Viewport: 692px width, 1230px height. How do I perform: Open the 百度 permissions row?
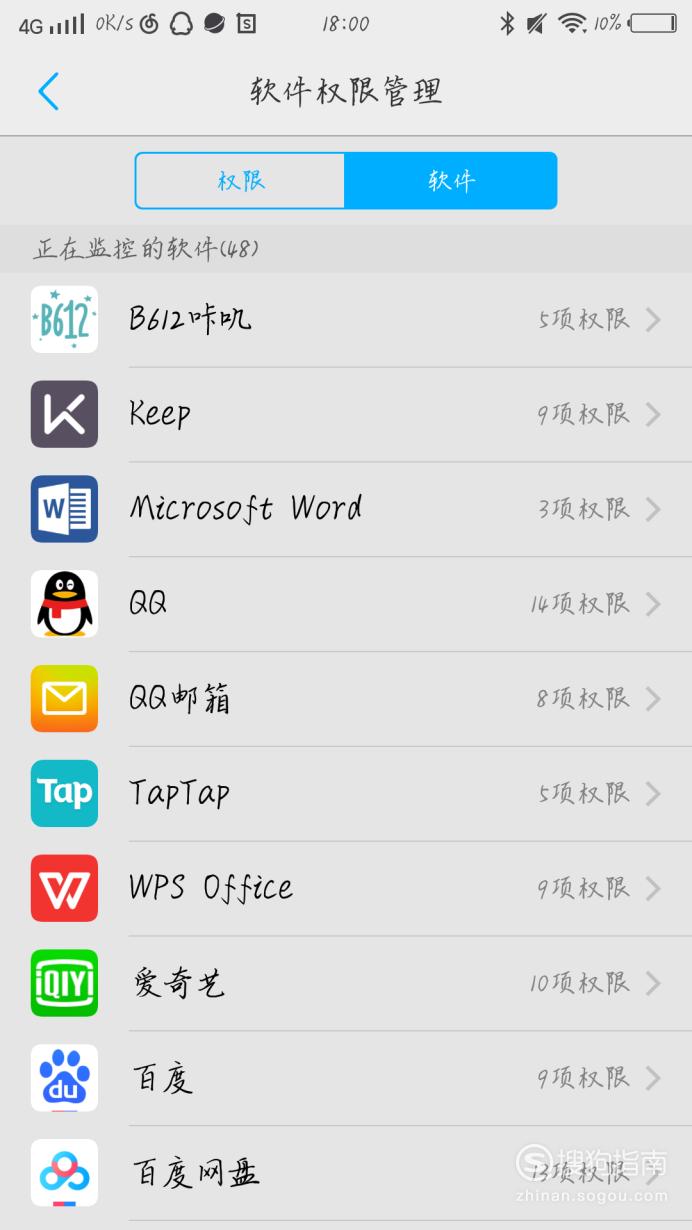point(346,1078)
